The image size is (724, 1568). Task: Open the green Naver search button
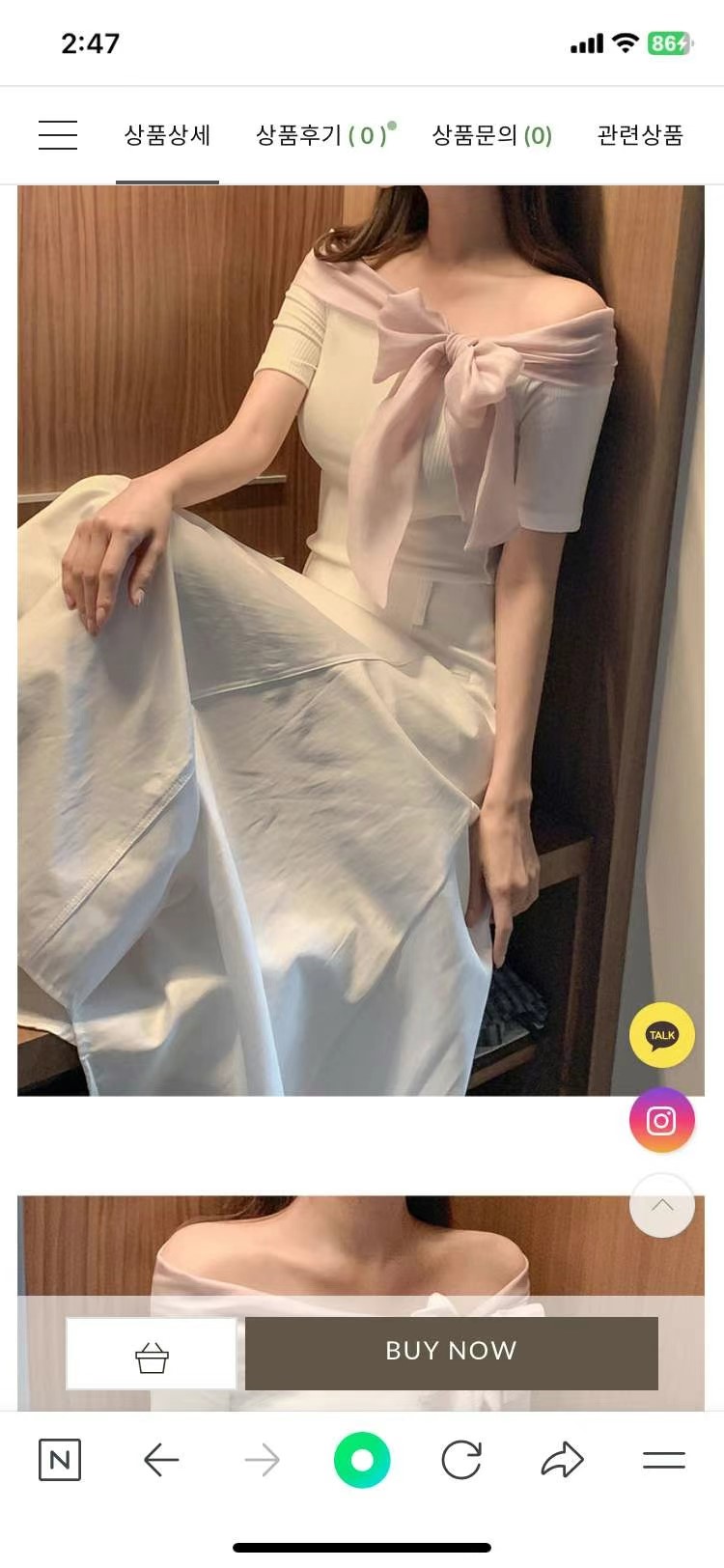pyautogui.click(x=362, y=1460)
